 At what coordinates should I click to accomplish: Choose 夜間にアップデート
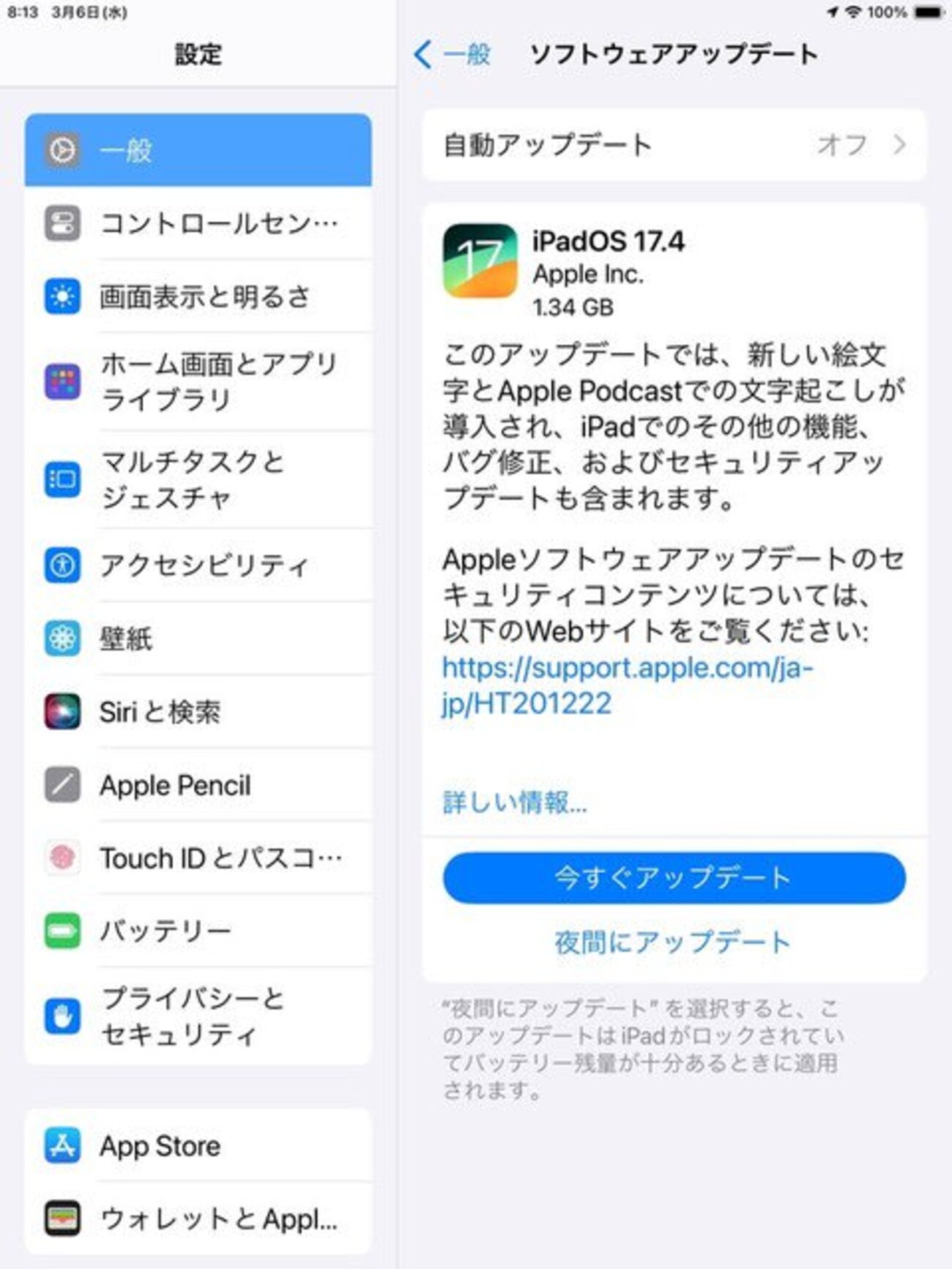click(x=672, y=942)
